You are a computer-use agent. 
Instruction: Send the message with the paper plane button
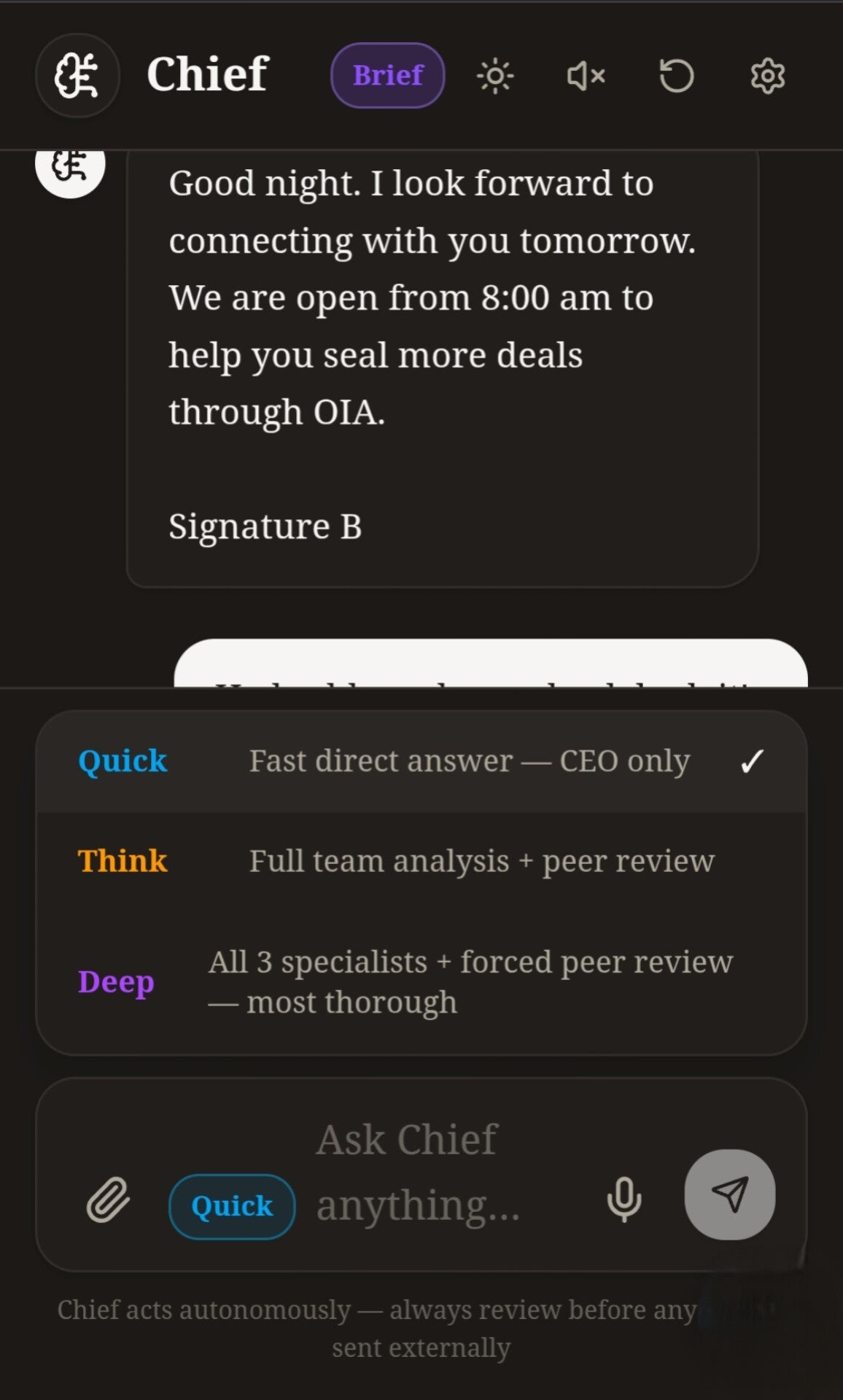click(729, 1194)
